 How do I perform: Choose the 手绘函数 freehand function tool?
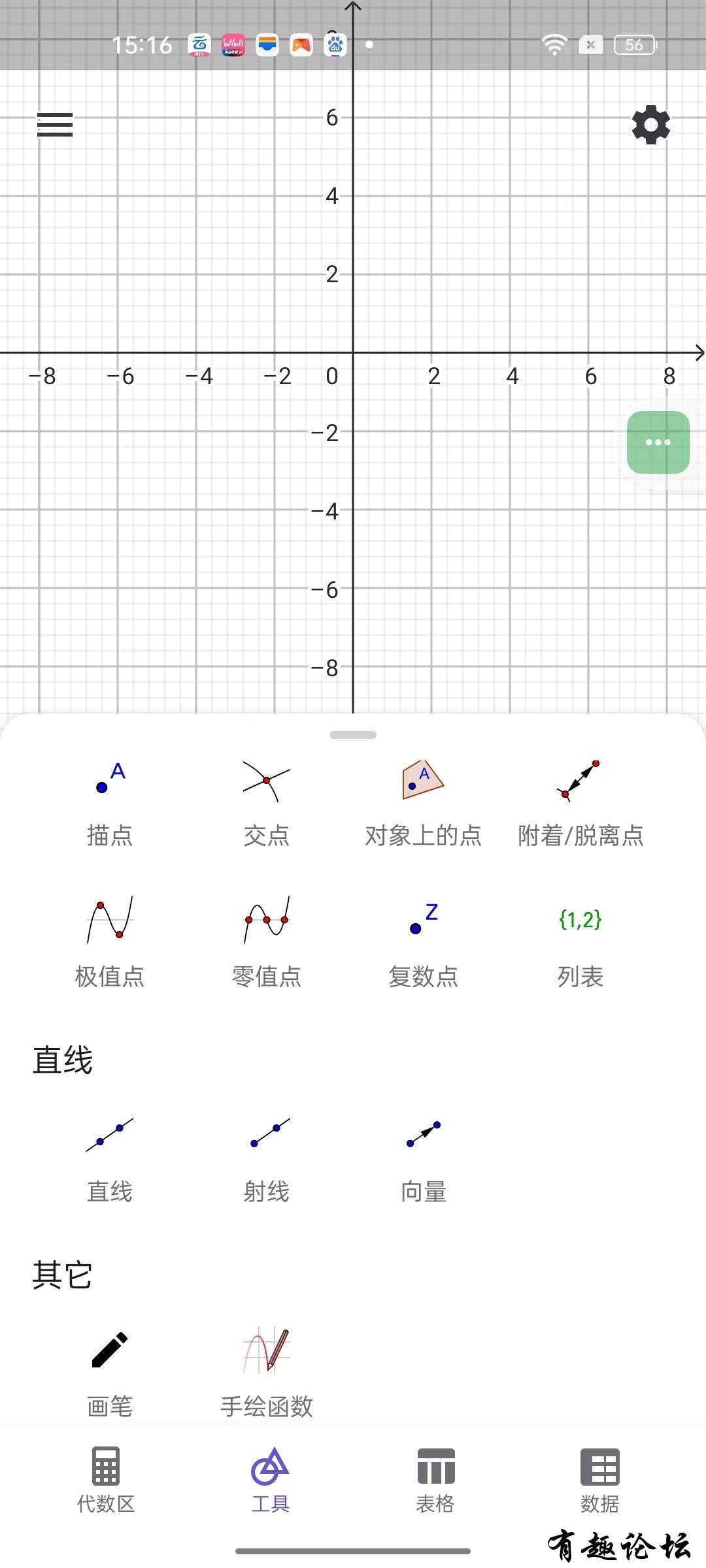tap(267, 1373)
